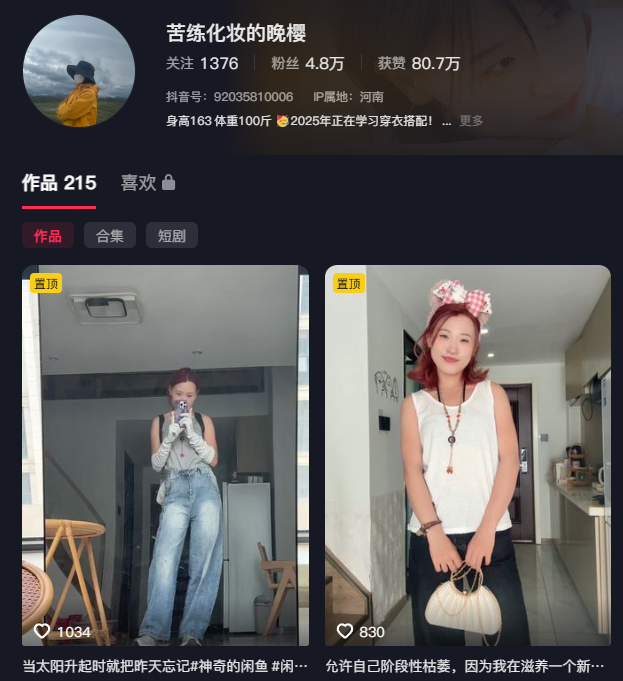Open the pinned video with 1034 likes
This screenshot has width=623, height=681.
[x=165, y=455]
